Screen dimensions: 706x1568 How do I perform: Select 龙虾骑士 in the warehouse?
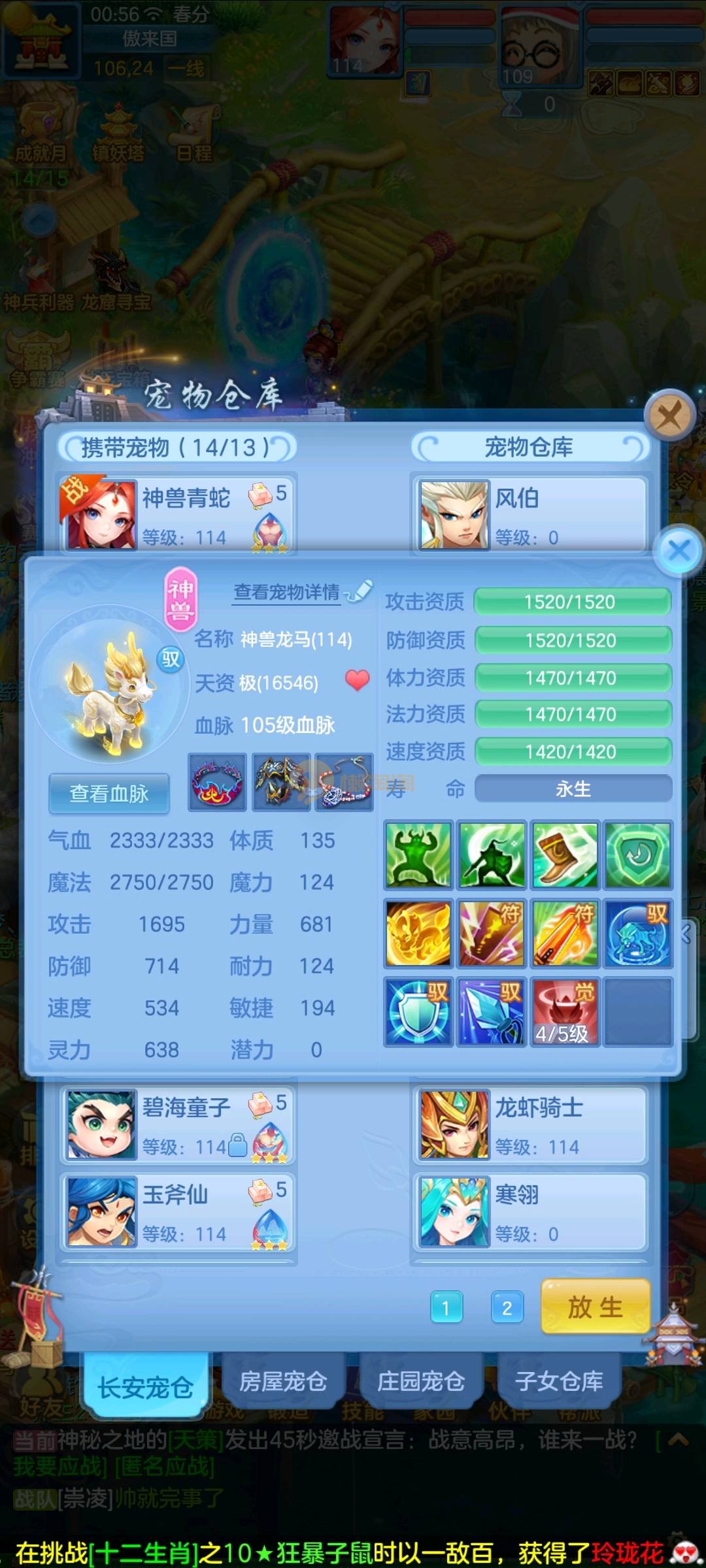pyautogui.click(x=529, y=1124)
